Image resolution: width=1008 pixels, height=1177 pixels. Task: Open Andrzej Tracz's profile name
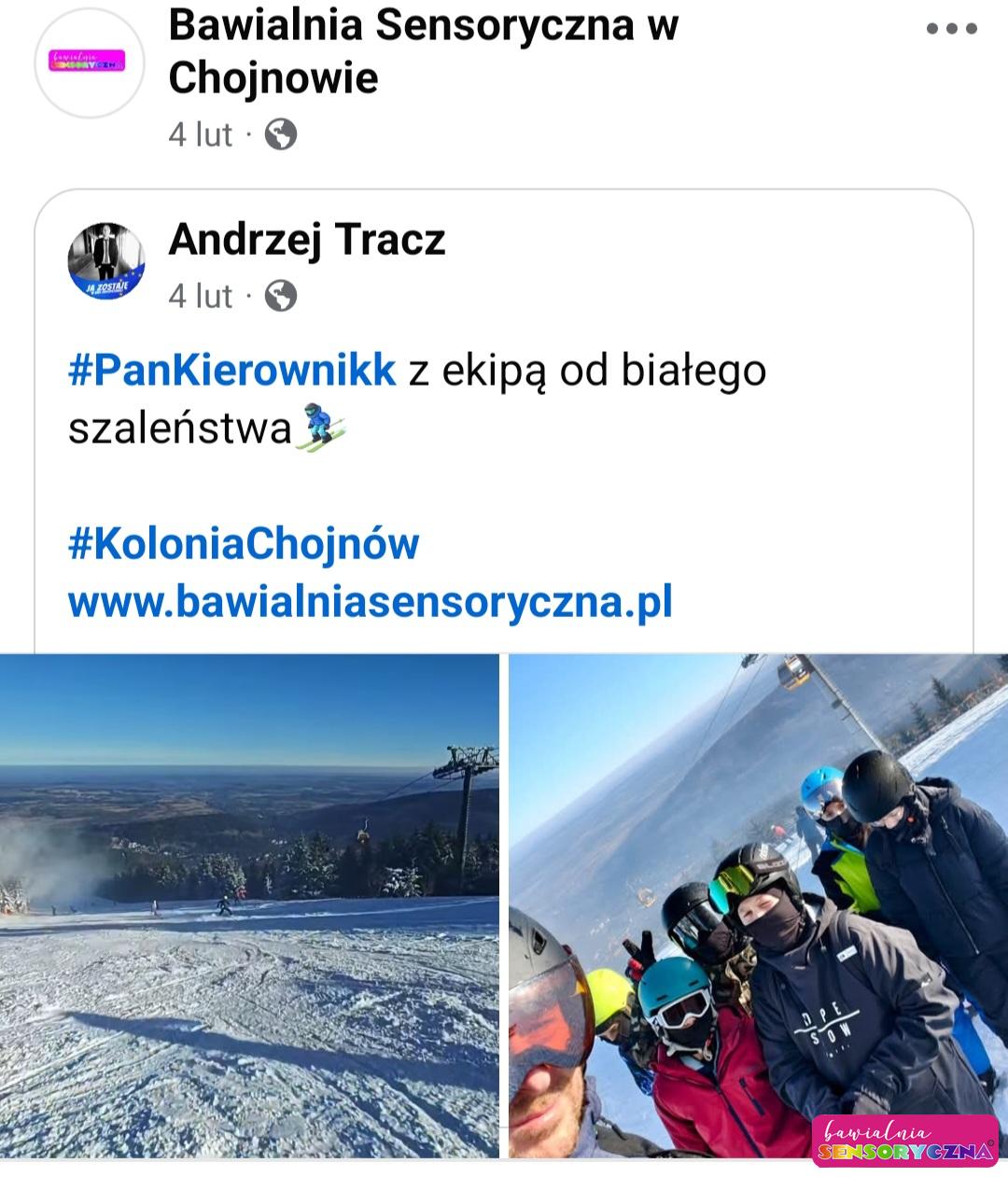click(306, 240)
